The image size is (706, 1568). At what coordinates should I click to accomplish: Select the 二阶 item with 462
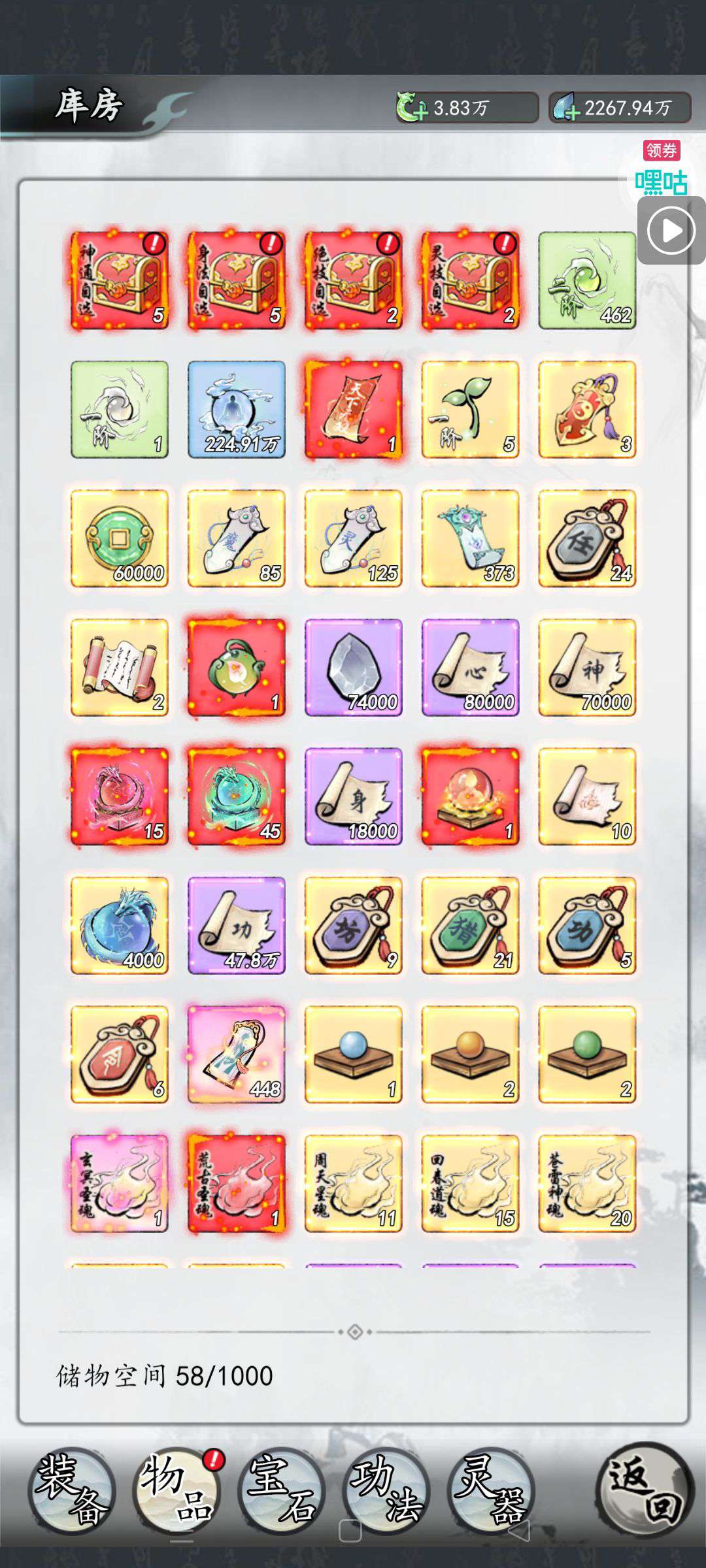[x=587, y=280]
